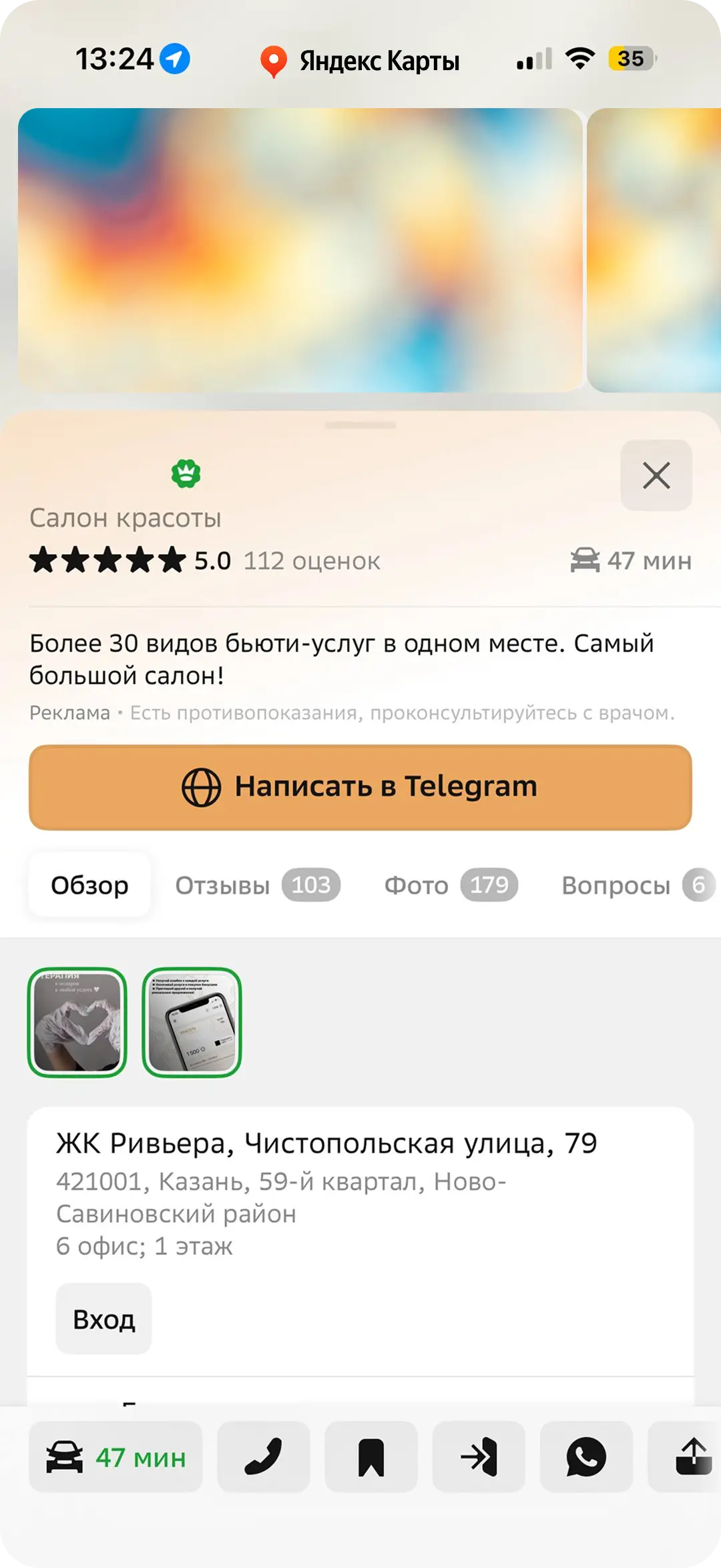
Task: Tap the arrow-to-pin route icon
Action: [479, 1457]
